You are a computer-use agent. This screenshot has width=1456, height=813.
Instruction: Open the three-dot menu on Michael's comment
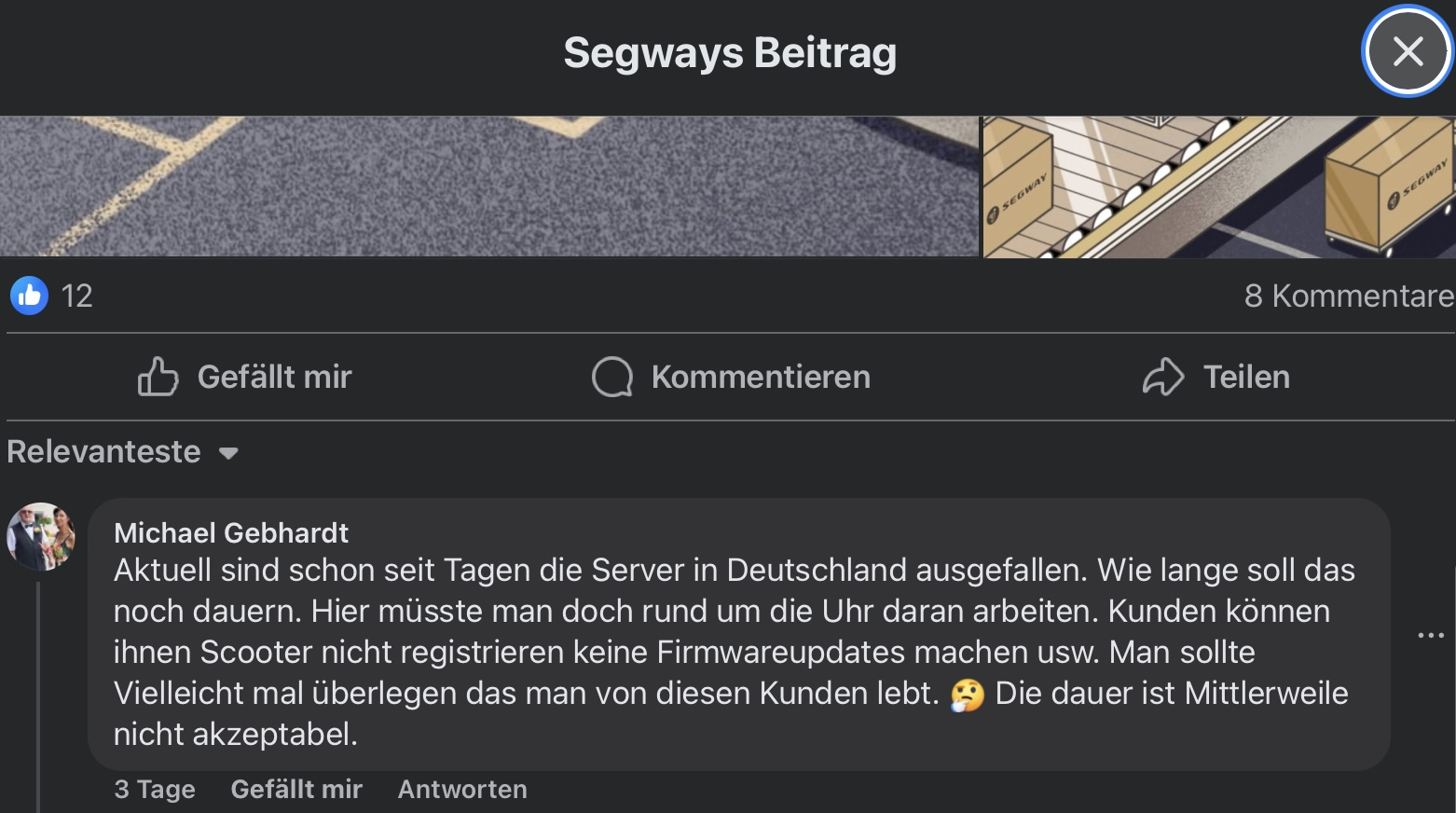[1430, 635]
